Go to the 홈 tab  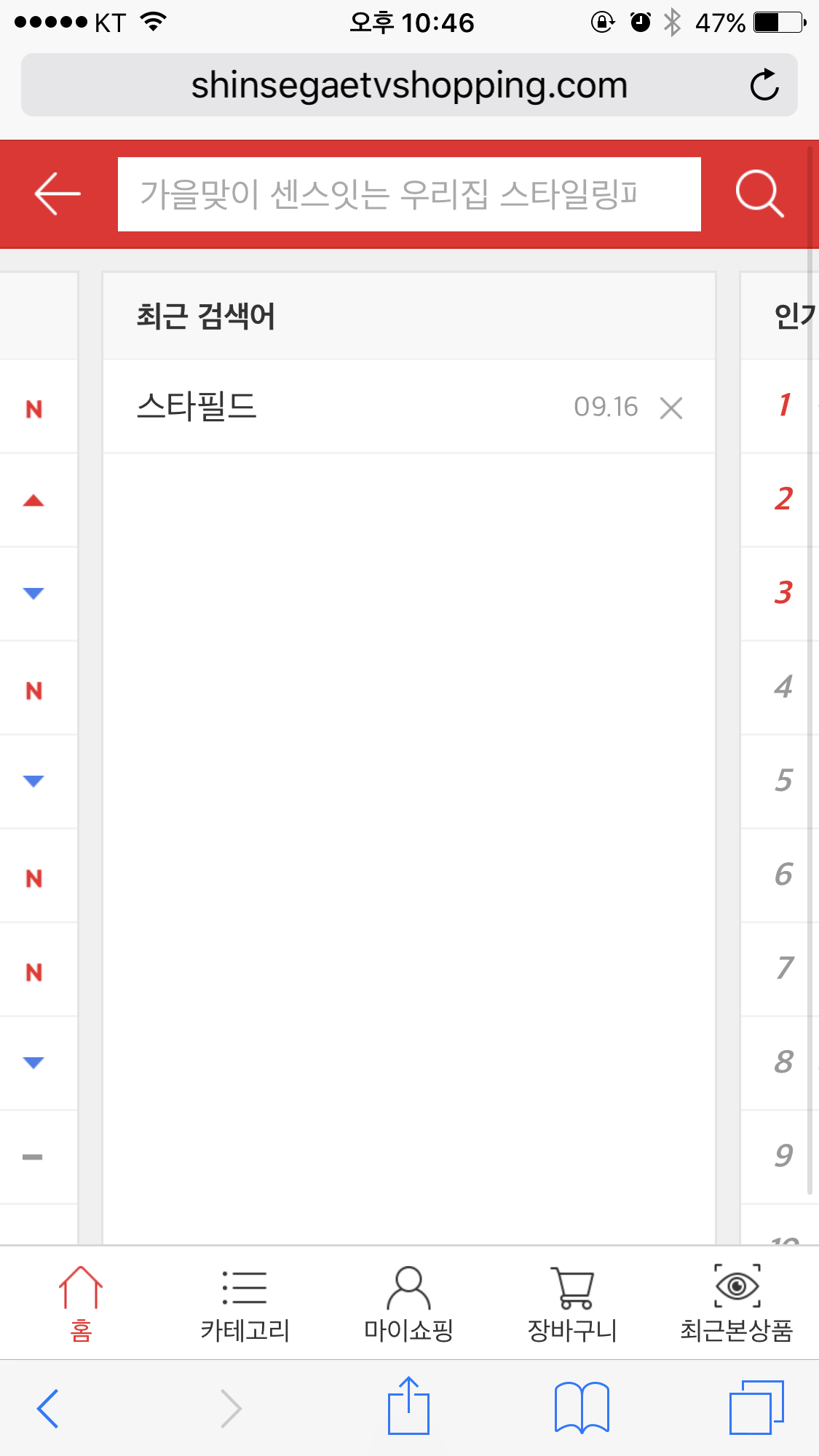(81, 1302)
